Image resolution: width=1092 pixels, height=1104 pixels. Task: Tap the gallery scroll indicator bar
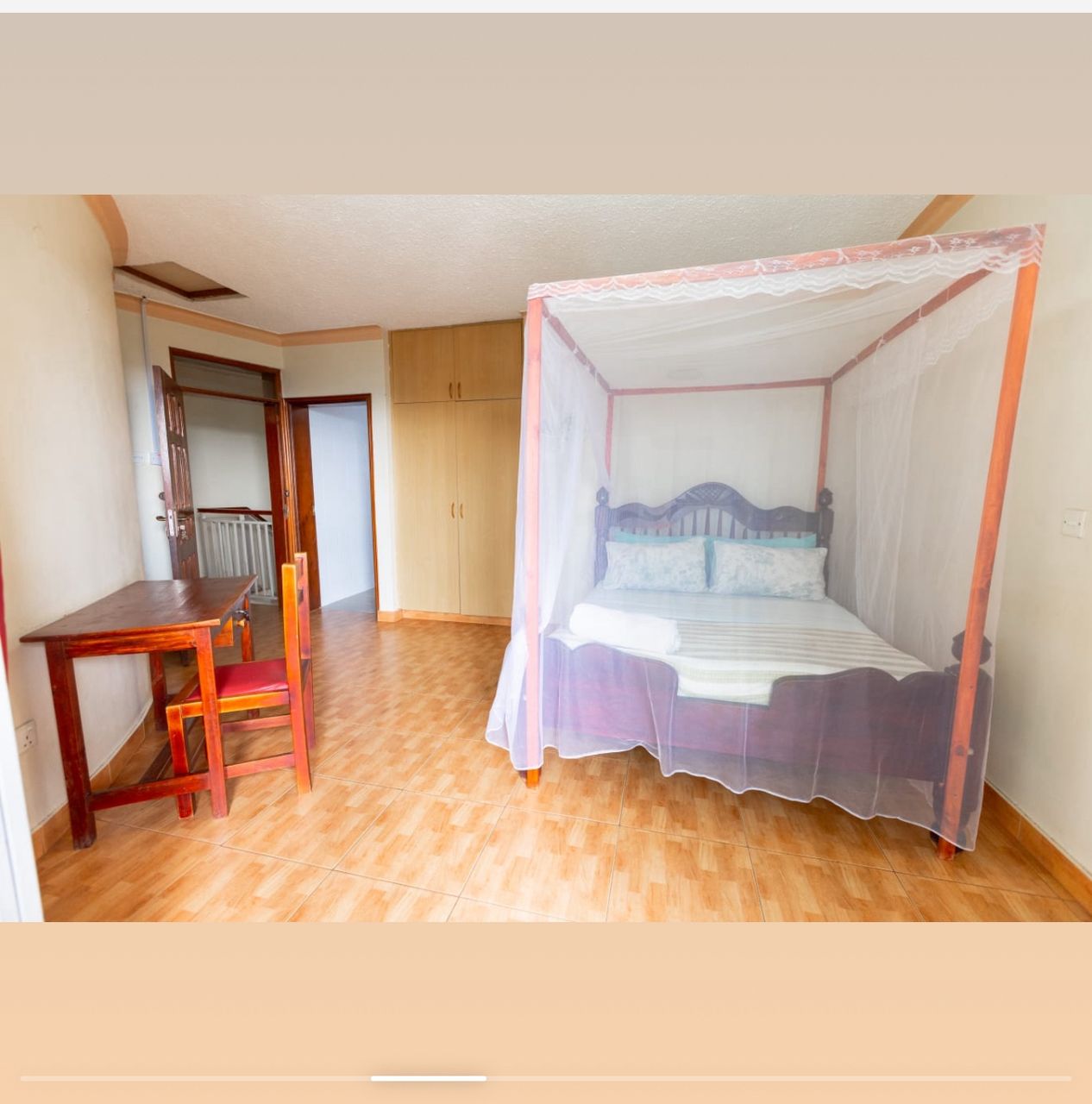coord(429,1078)
